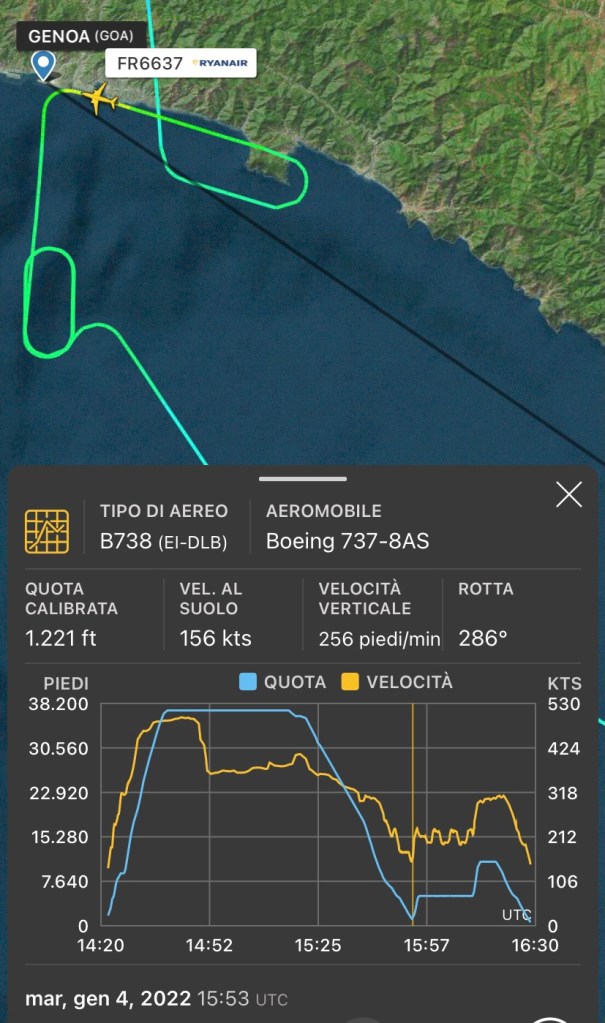The width and height of the screenshot is (605, 1023).
Task: Tap the FR6637 Ryanair flight label
Action: [181, 63]
